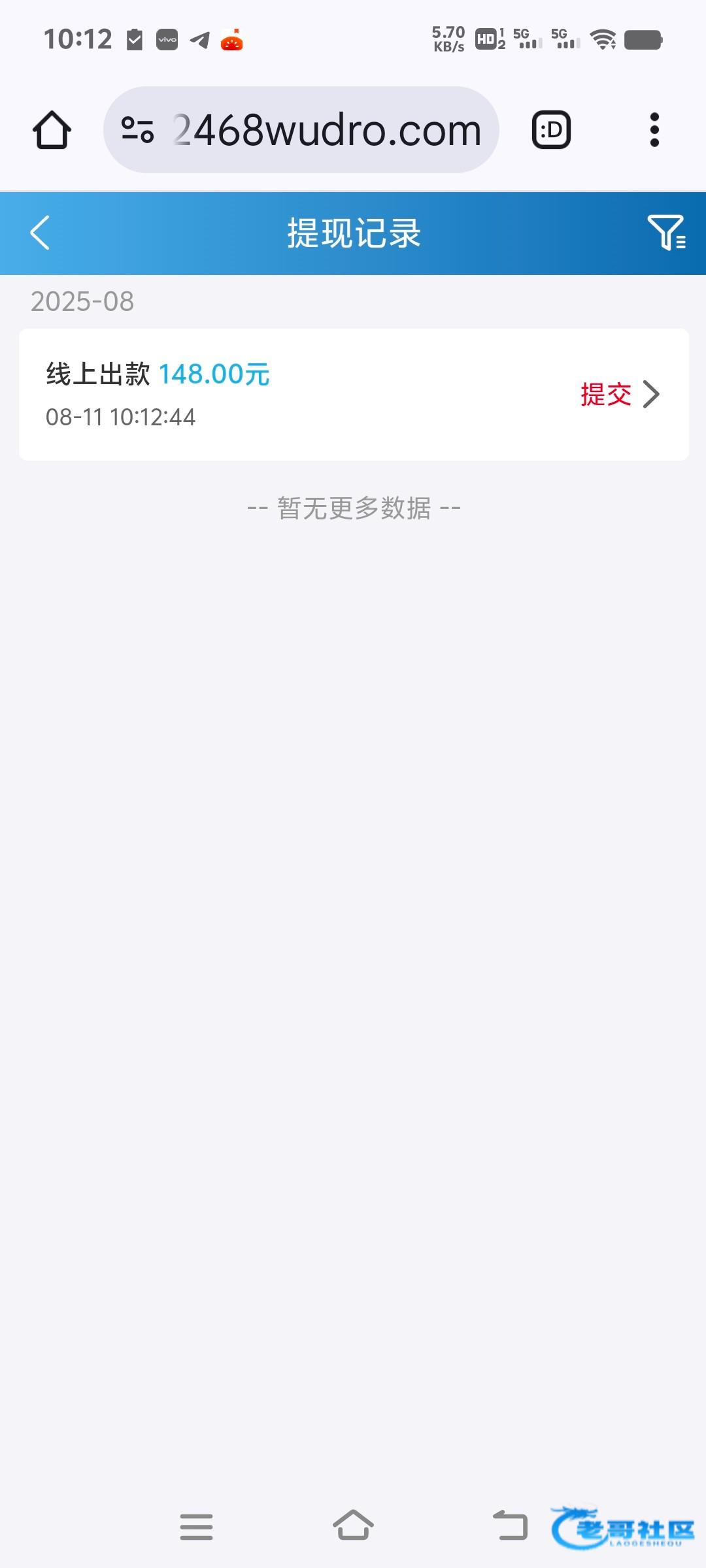Open the 148.00元 withdrawal record
This screenshot has width=706, height=1568.
coord(354,395)
